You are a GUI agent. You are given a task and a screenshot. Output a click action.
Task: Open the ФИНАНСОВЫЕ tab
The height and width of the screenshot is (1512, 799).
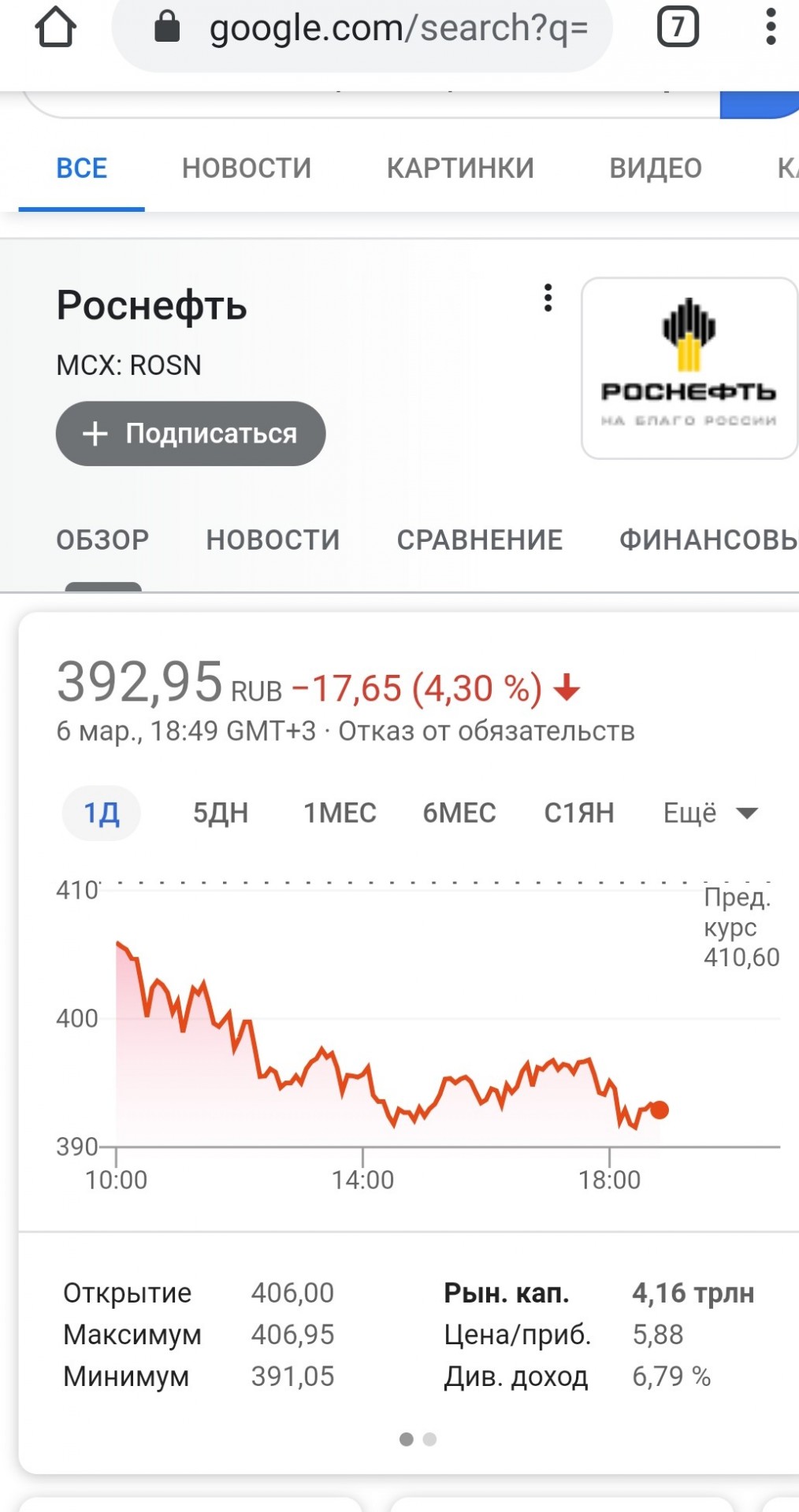coord(708,540)
